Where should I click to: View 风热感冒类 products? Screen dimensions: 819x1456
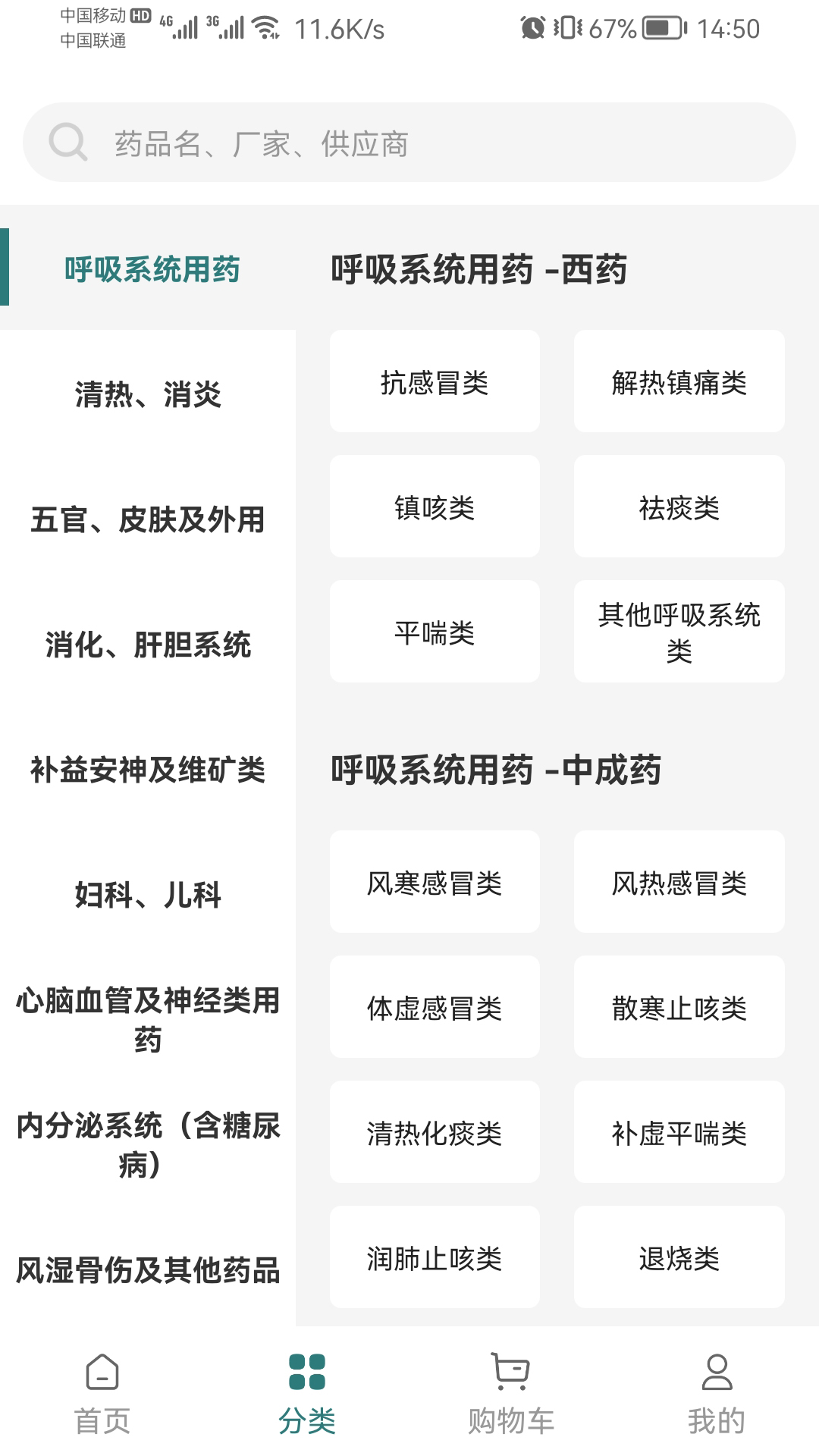pyautogui.click(x=679, y=882)
